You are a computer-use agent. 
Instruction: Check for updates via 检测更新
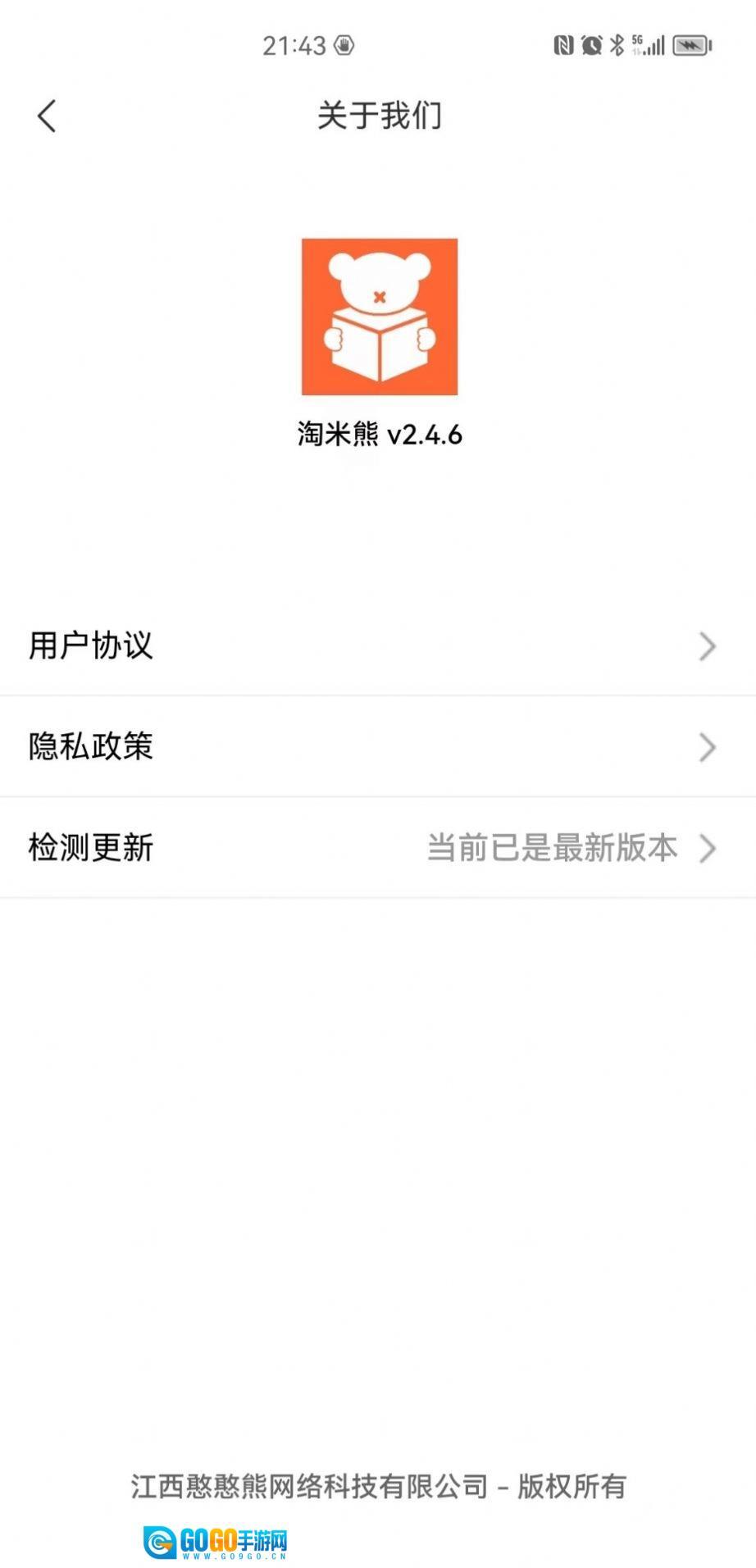pyautogui.click(x=377, y=848)
